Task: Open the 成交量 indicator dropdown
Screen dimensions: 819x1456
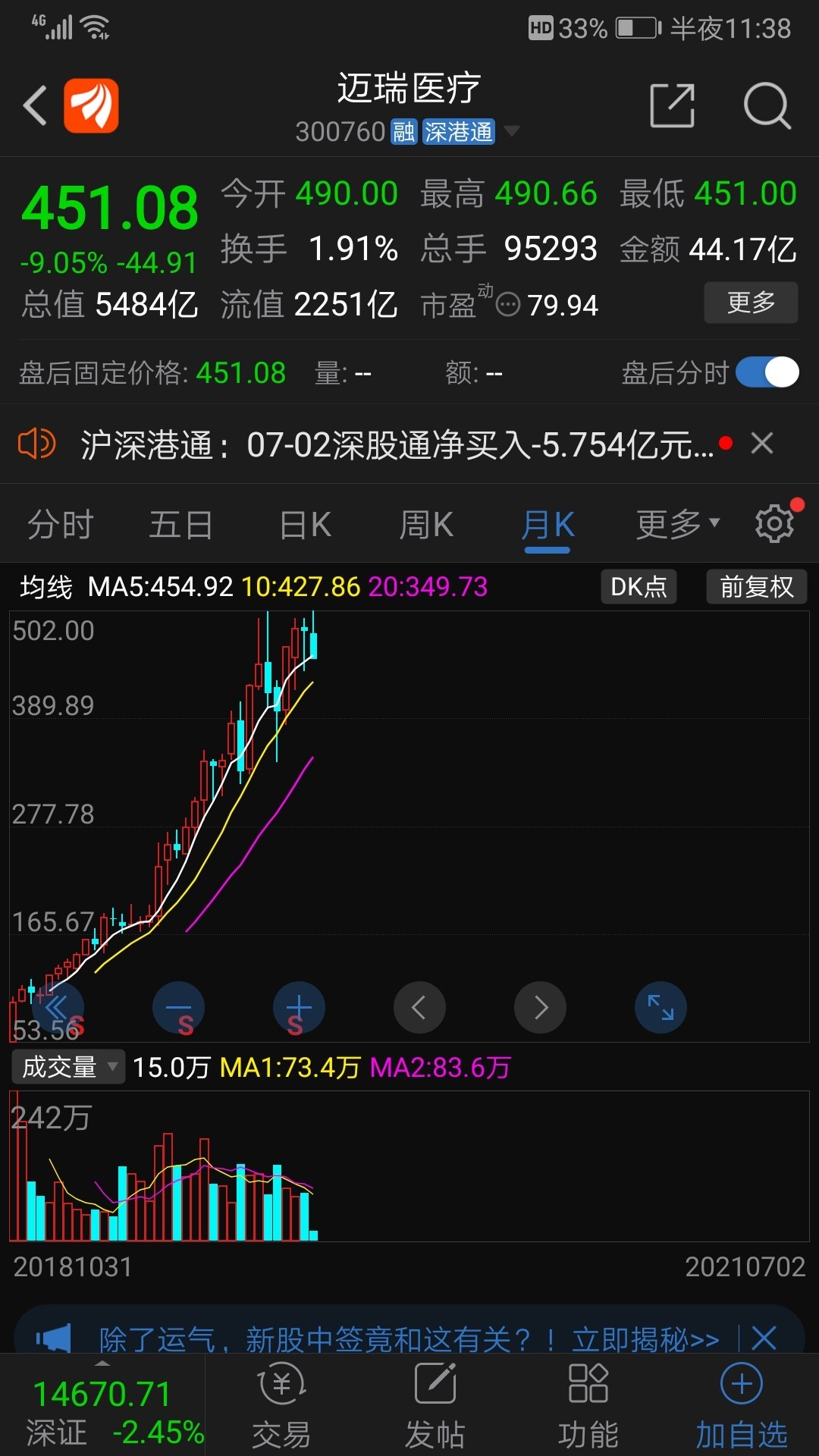Action: coord(67,1066)
